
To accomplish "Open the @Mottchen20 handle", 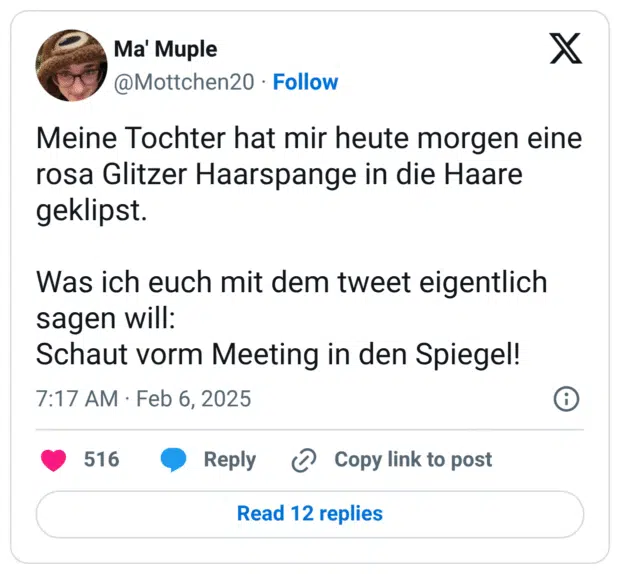I will (185, 82).
